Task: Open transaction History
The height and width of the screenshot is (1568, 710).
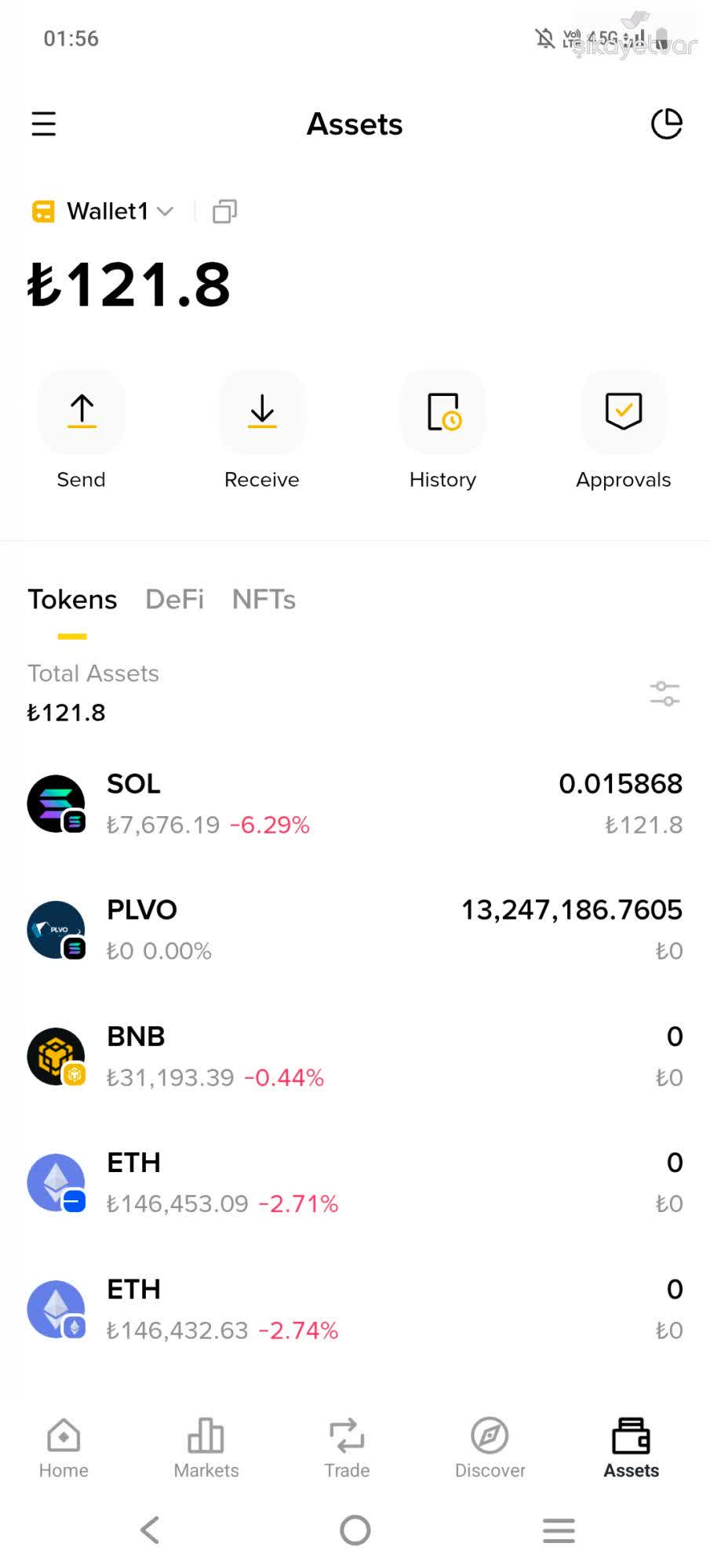Action: [x=442, y=412]
